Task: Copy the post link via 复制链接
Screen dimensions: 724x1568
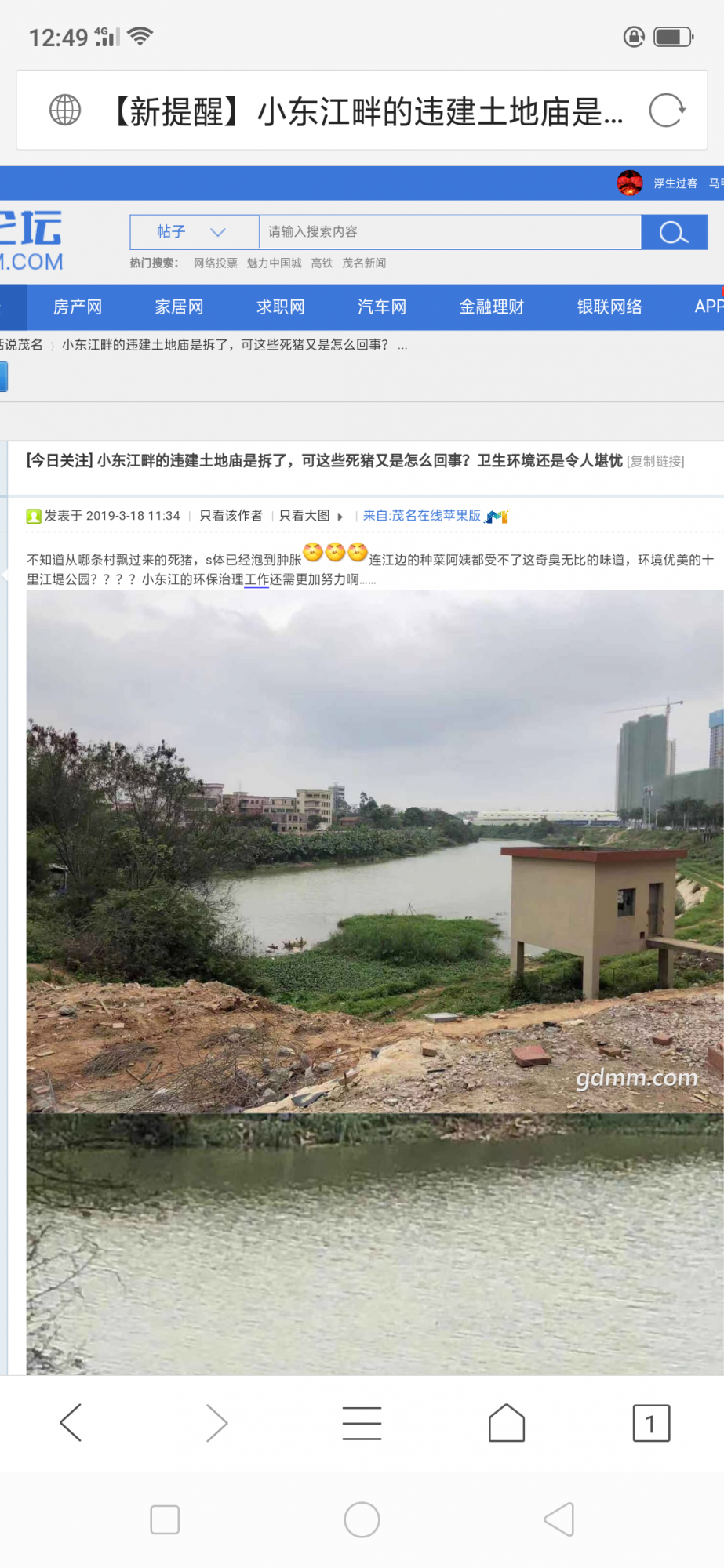Action: [x=656, y=462]
